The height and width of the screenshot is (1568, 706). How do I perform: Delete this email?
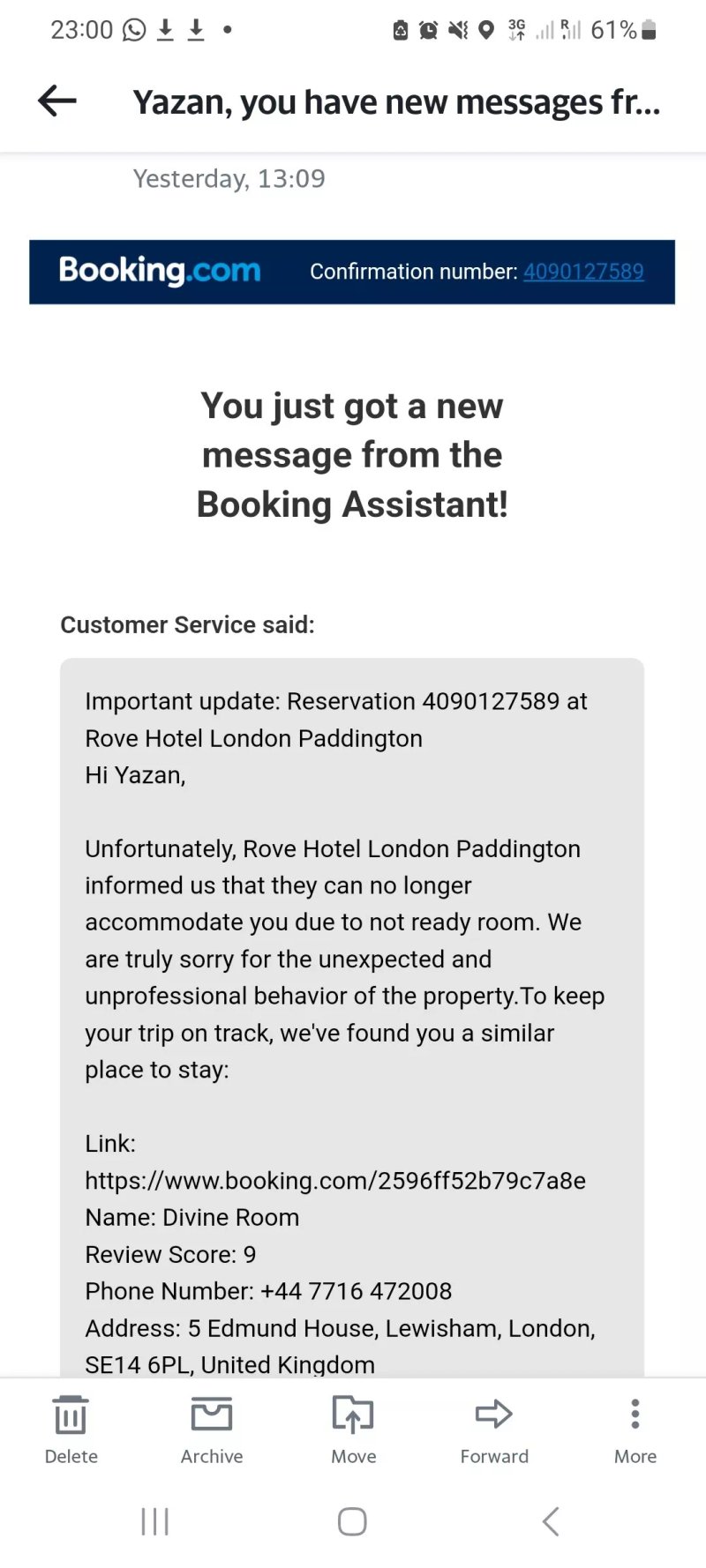pyautogui.click(x=71, y=1430)
